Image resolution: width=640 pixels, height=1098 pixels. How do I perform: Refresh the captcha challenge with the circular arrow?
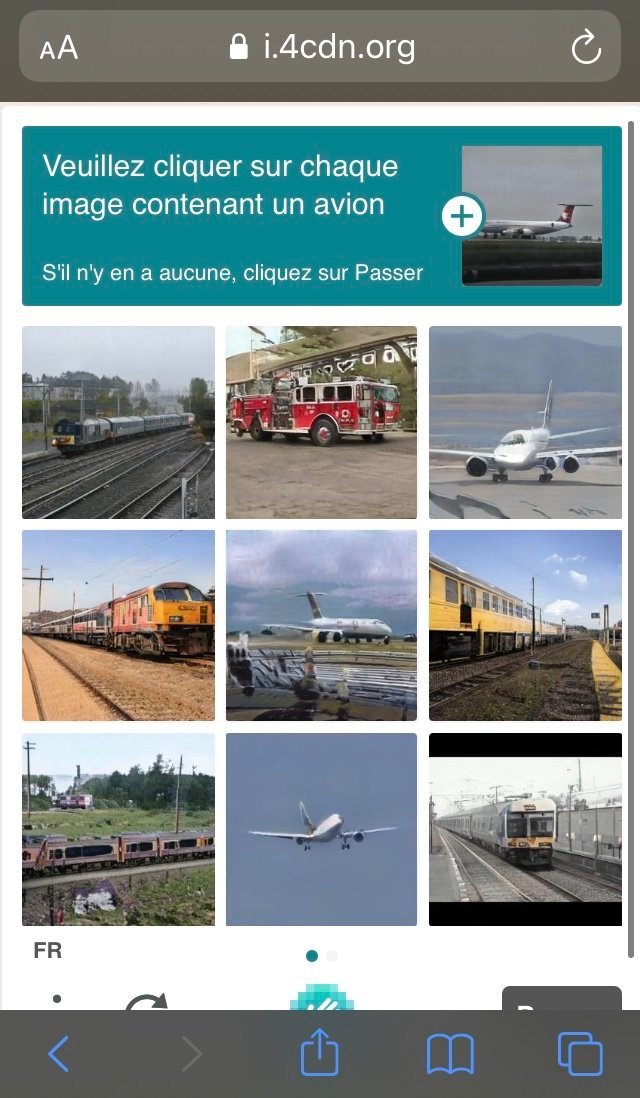point(146,1001)
